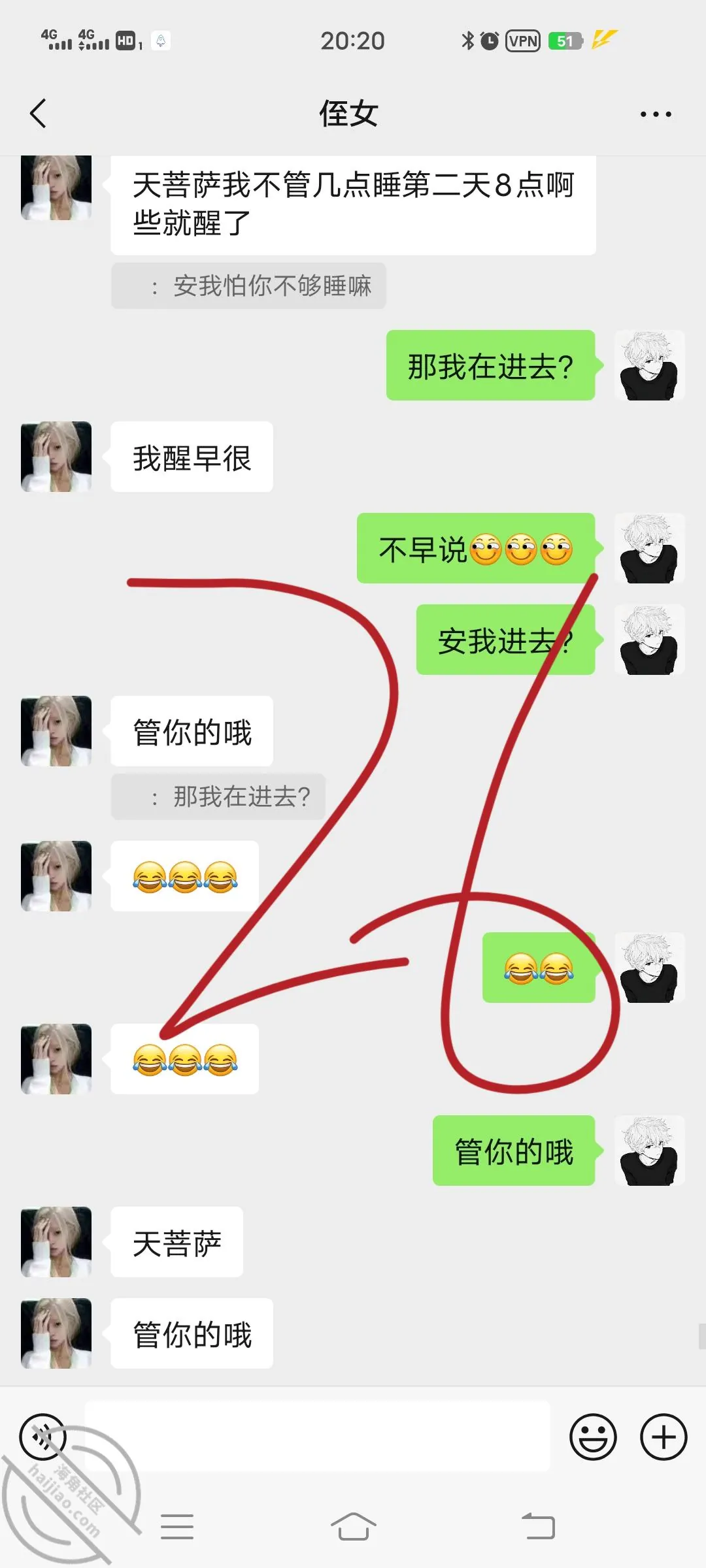Go back from the 侄女 chat
Viewport: 706px width, 1568px height.
39,114
